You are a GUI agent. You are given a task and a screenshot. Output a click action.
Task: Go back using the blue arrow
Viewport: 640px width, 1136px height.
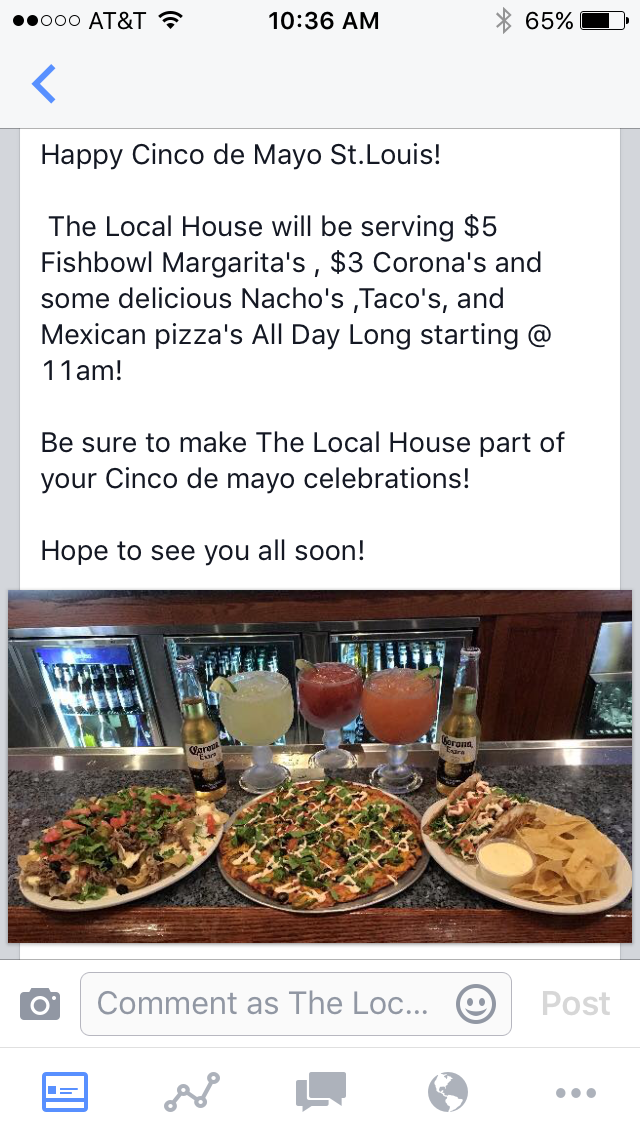point(44,85)
